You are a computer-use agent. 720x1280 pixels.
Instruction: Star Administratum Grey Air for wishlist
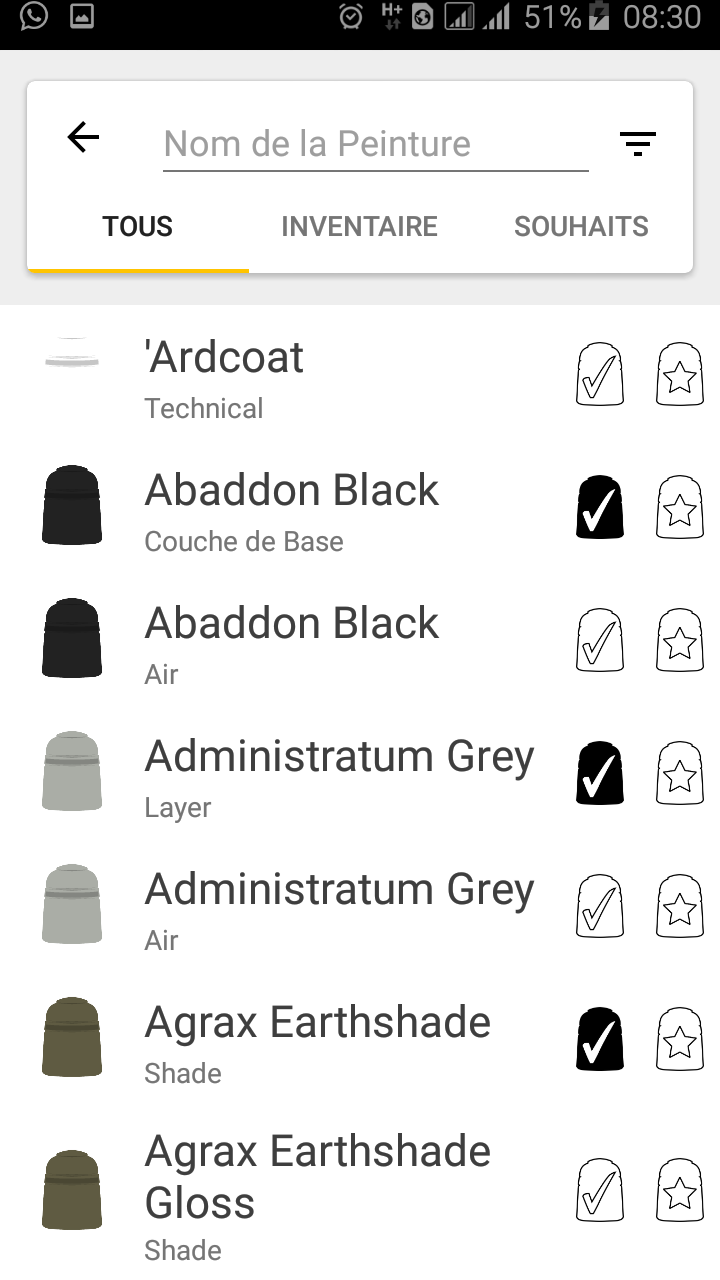point(680,906)
